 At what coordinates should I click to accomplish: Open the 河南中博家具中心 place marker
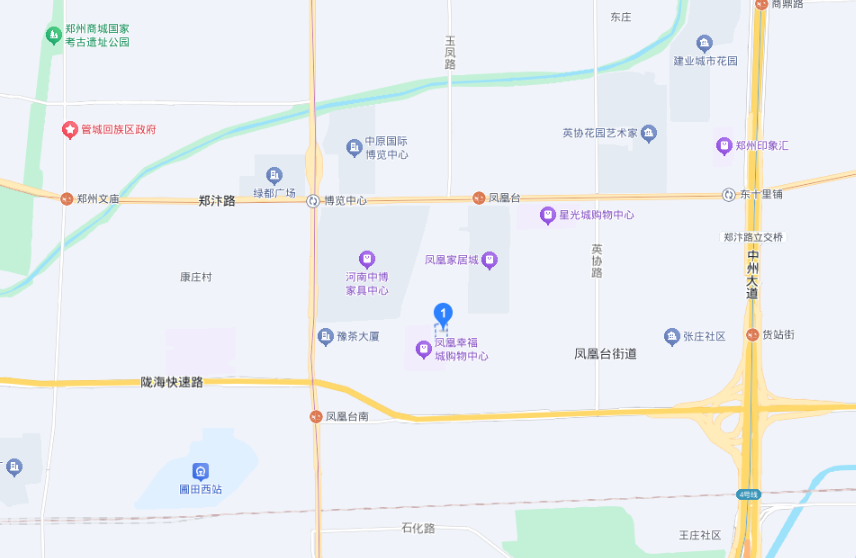(x=367, y=259)
